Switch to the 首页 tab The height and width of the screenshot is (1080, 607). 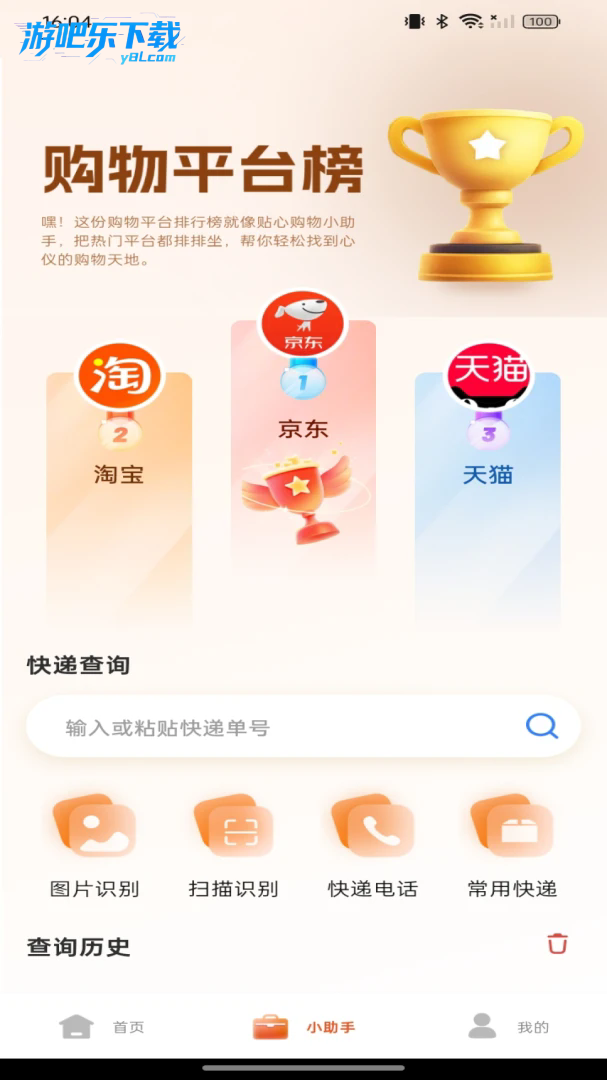click(102, 1026)
